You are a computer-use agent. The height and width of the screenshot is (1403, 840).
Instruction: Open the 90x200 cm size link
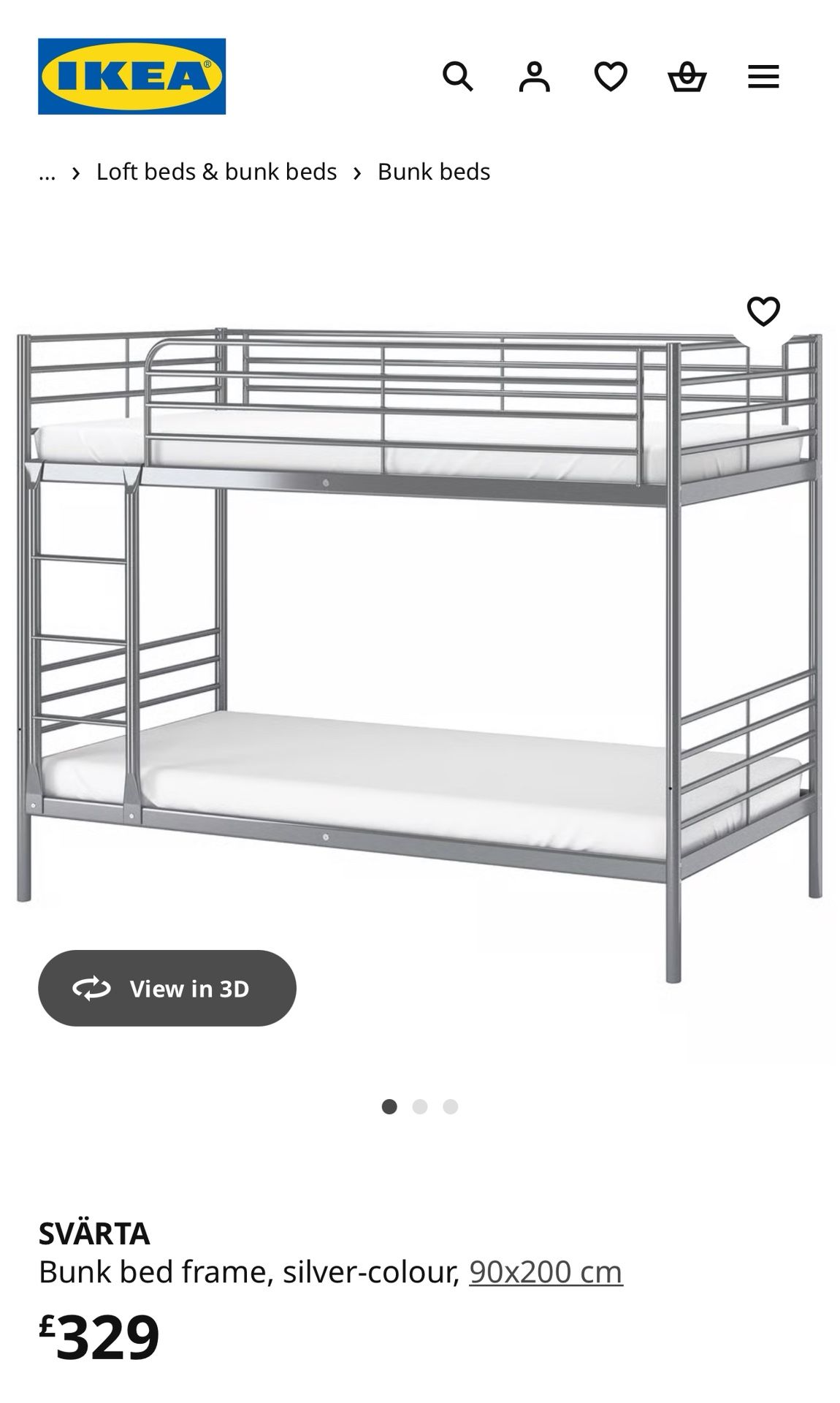click(546, 1271)
